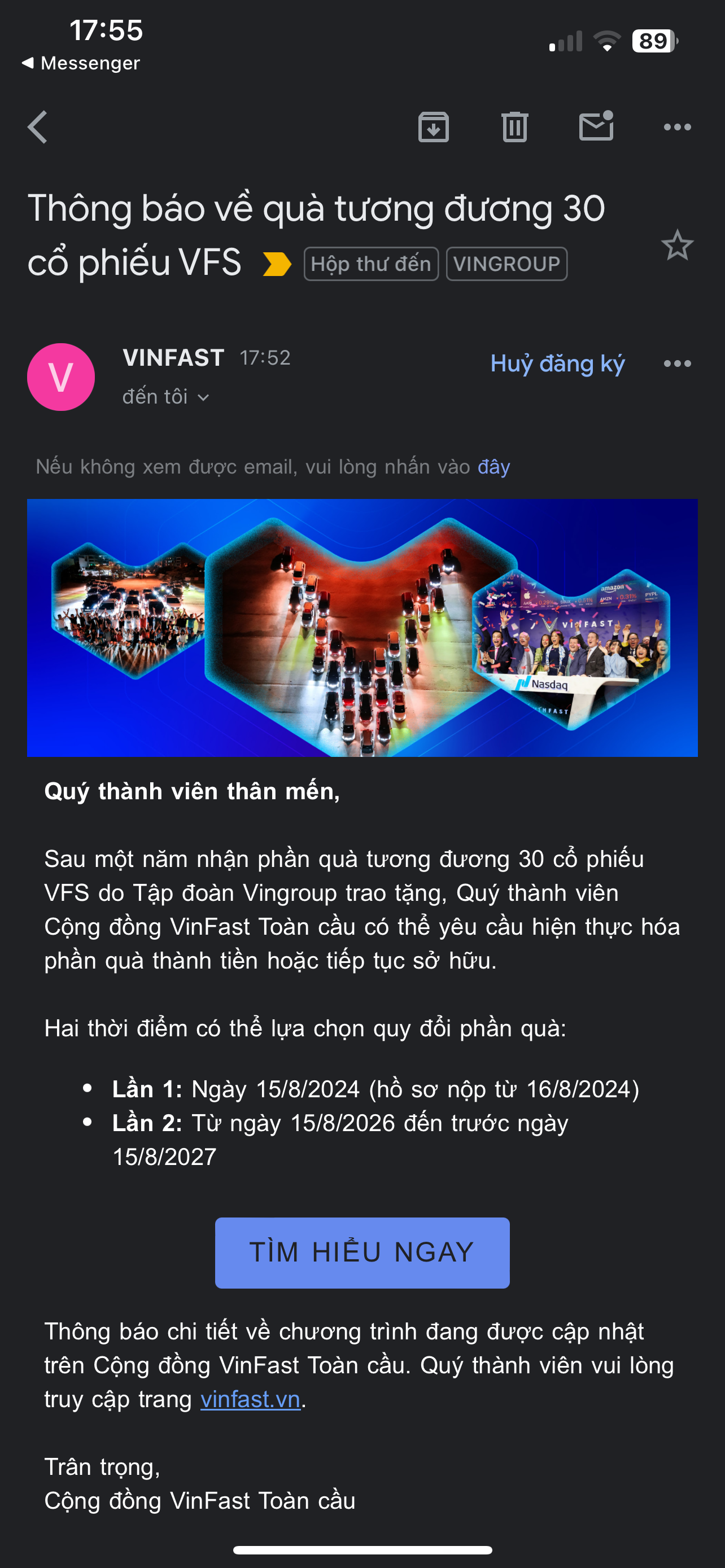Image resolution: width=725 pixels, height=1568 pixels.
Task: Open message options beside Huỷ đăng ký
Action: pyautogui.click(x=677, y=363)
